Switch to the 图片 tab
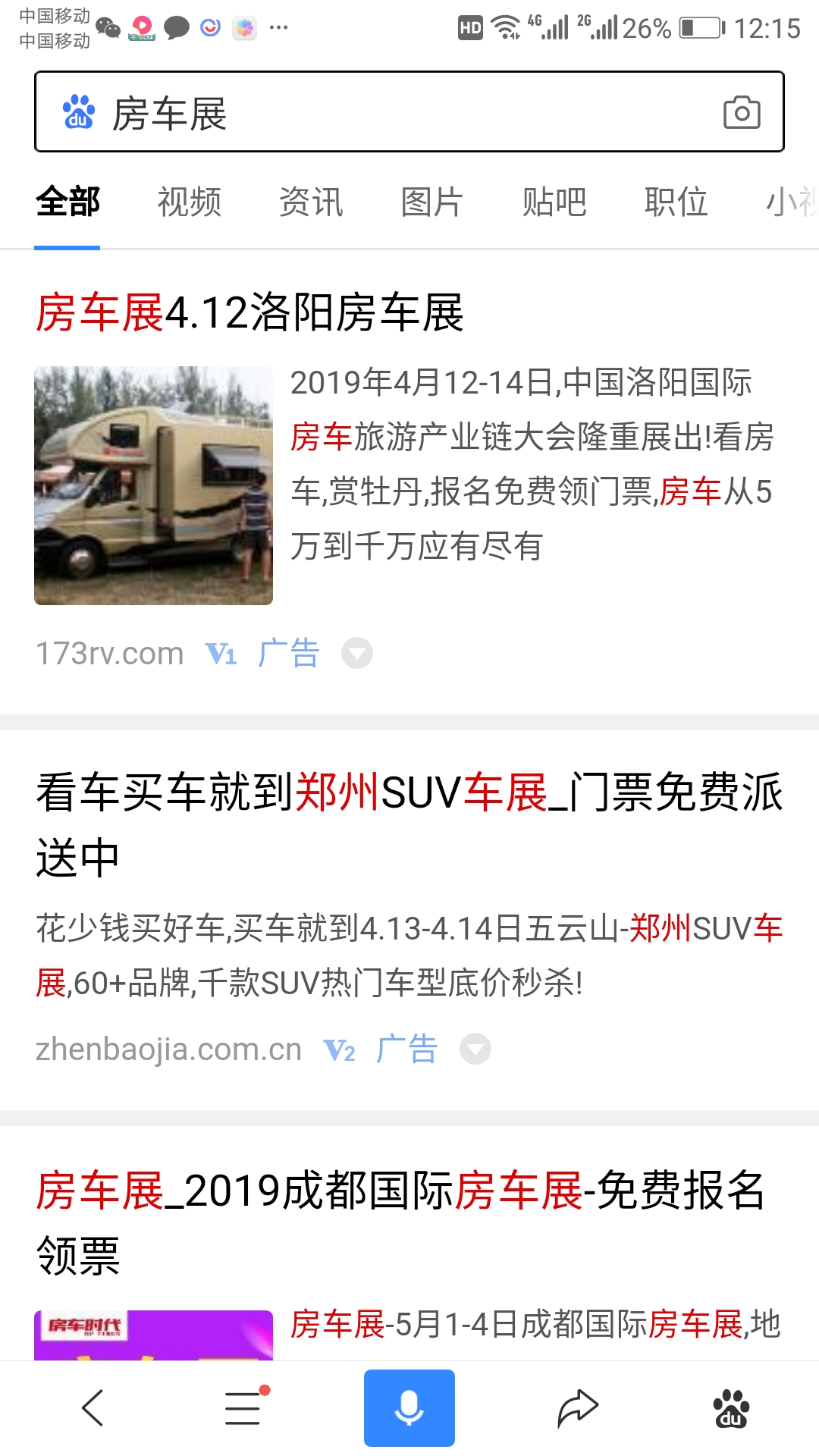The width and height of the screenshot is (819, 1456). [432, 202]
